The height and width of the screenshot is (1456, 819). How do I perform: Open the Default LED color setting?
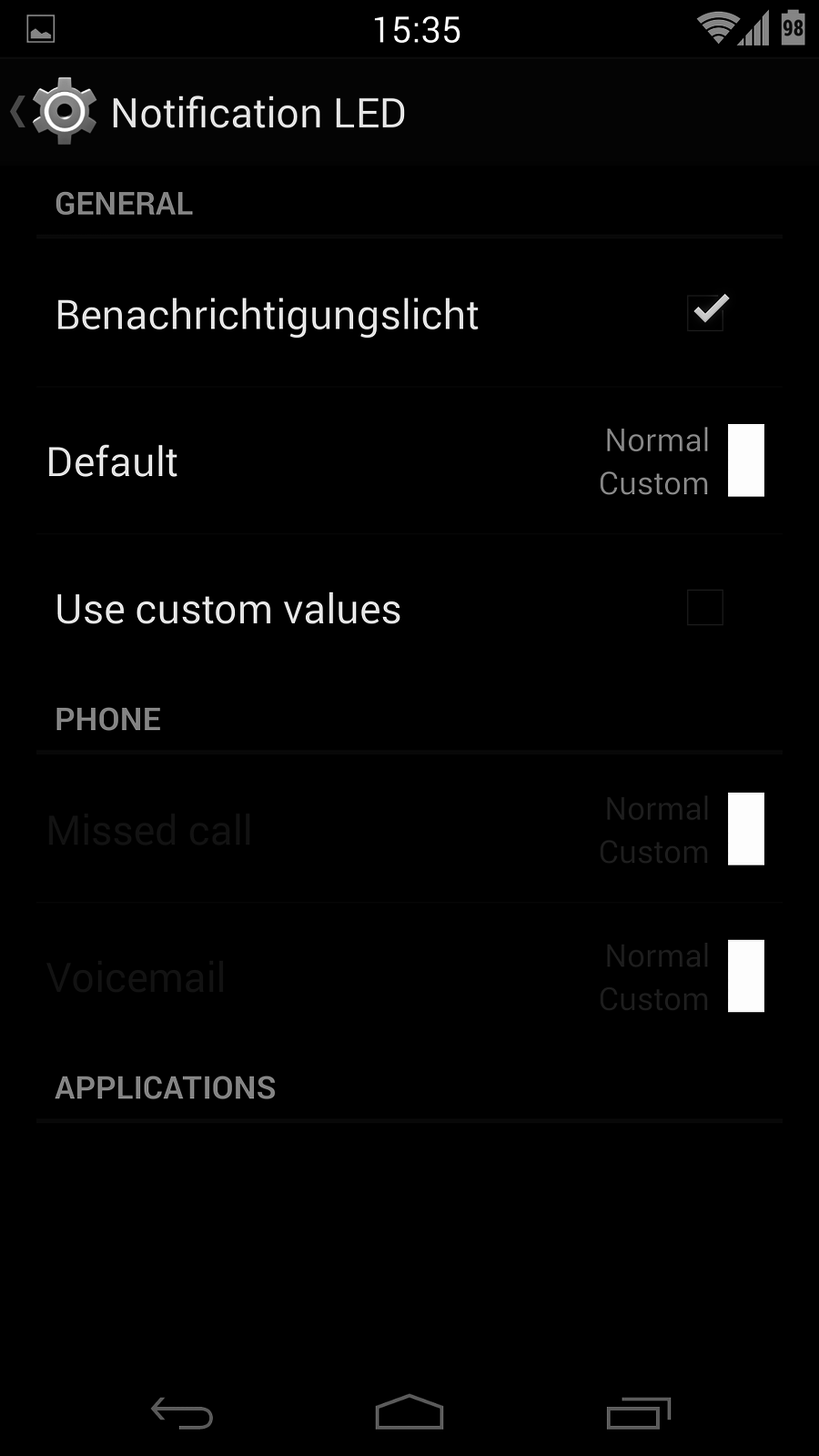coord(409,461)
